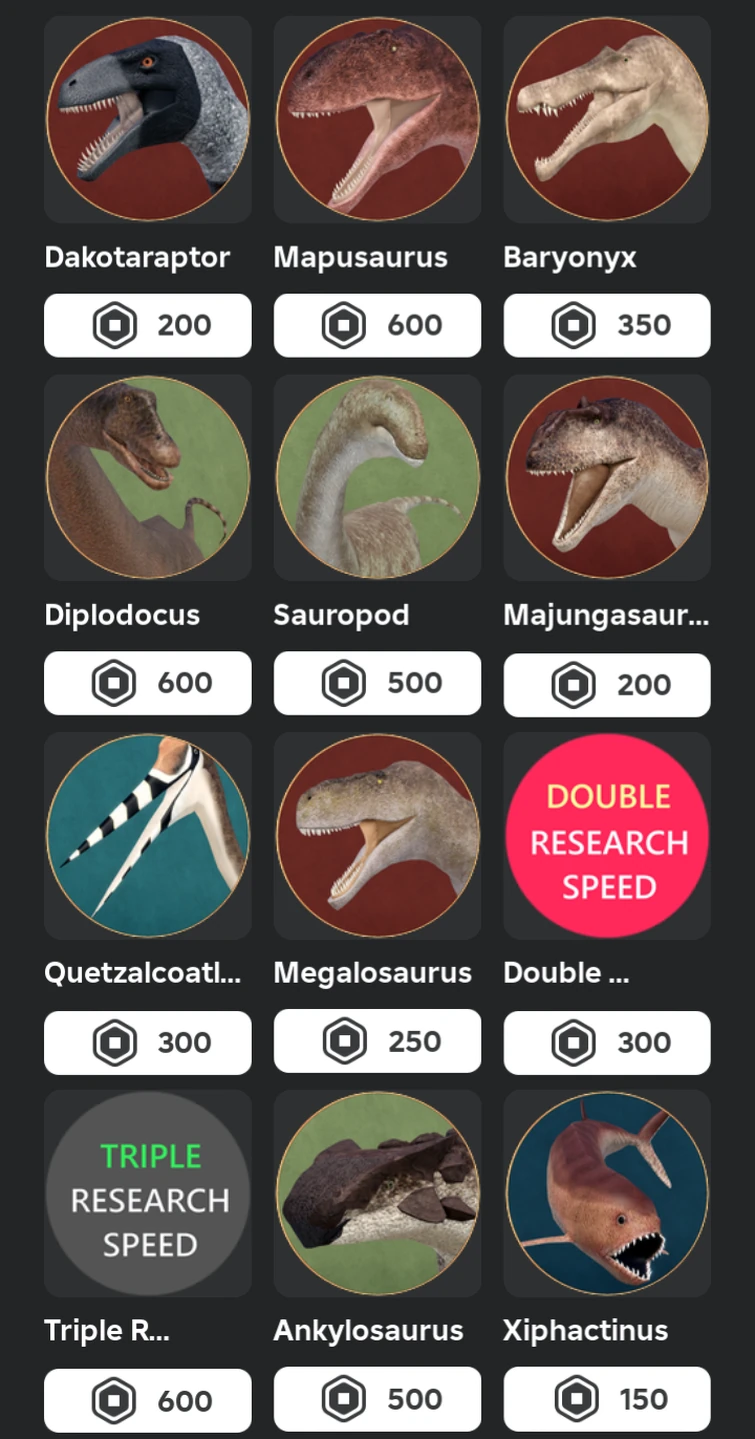Select the Sauropod portrait image
Image resolution: width=755 pixels, height=1439 pixels.
click(377, 477)
